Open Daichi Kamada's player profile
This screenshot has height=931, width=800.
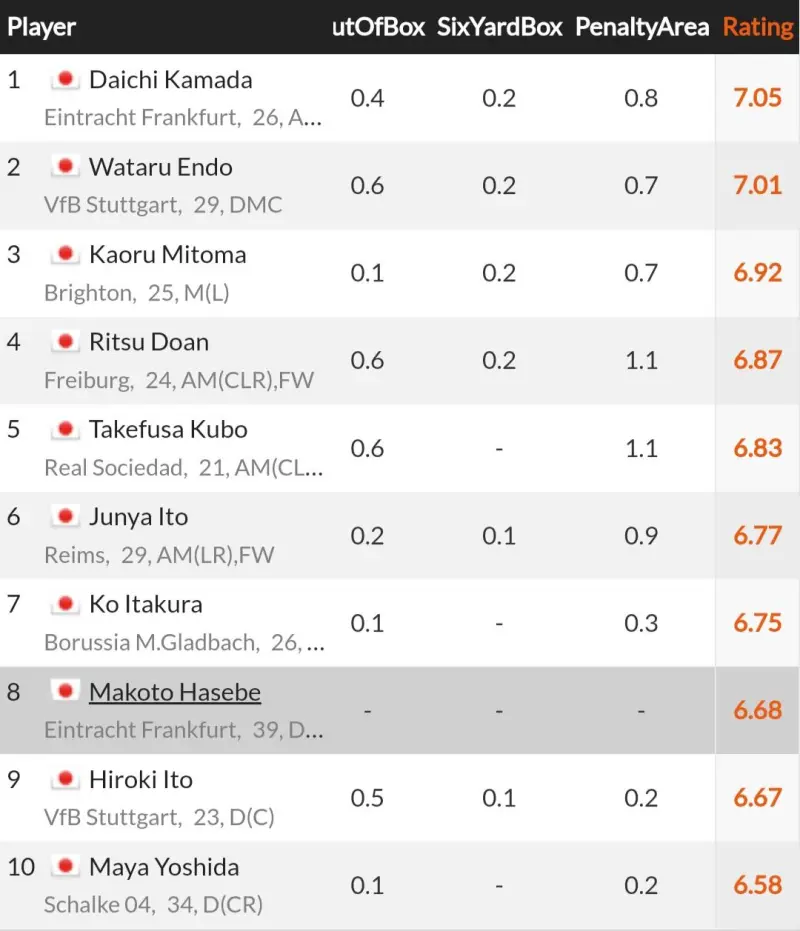[x=170, y=80]
